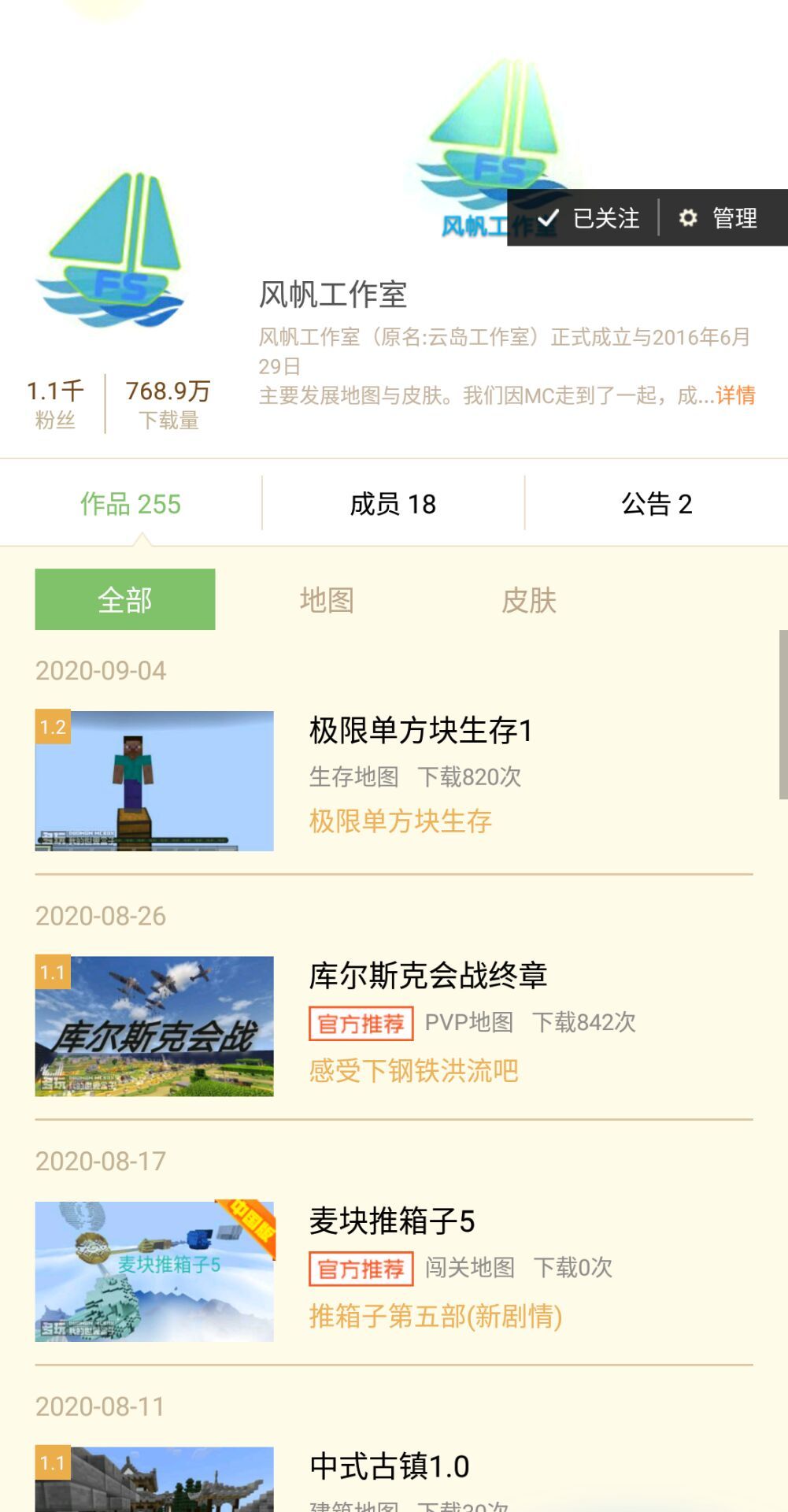
Task: Expand the studio description via 详情
Action: (735, 395)
